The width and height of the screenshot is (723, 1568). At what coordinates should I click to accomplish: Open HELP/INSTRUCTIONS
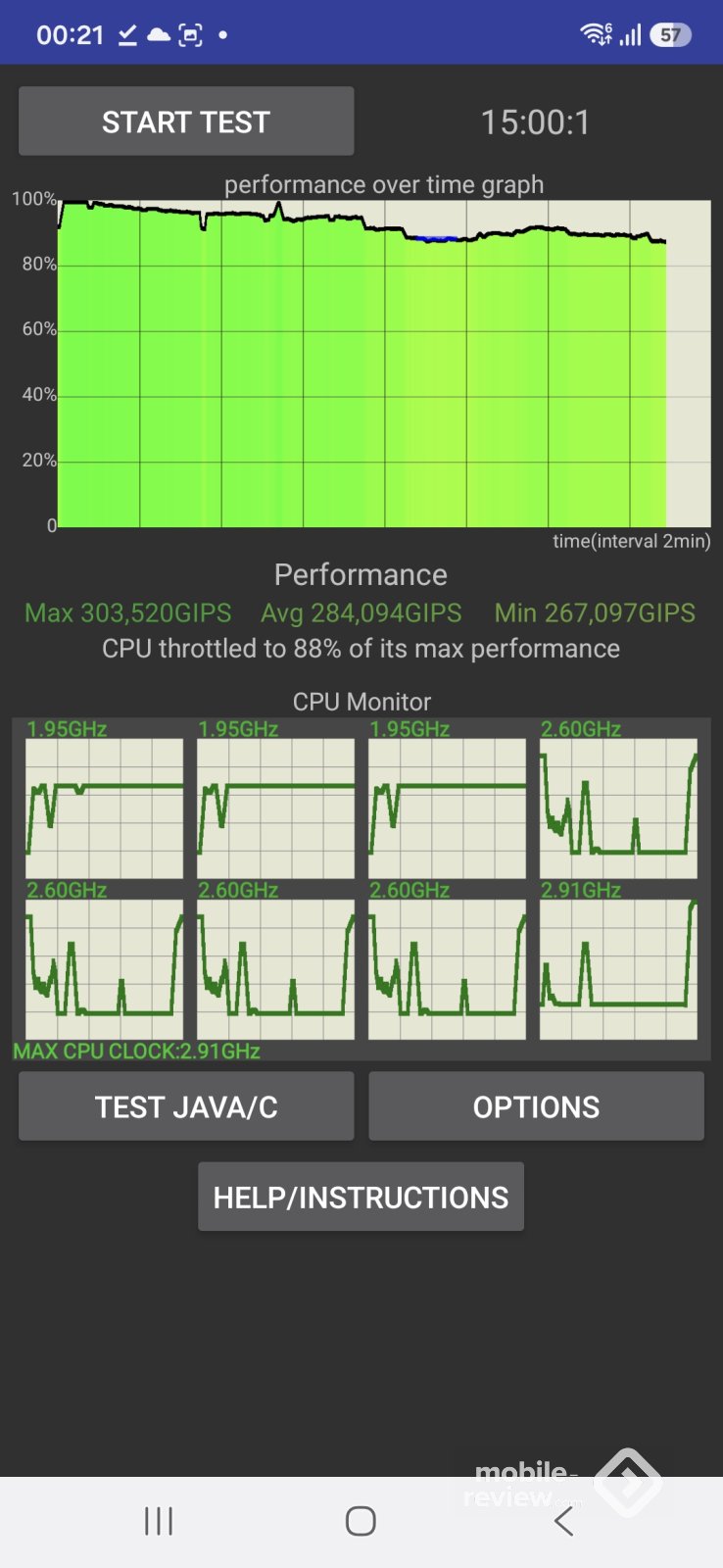(x=361, y=1197)
